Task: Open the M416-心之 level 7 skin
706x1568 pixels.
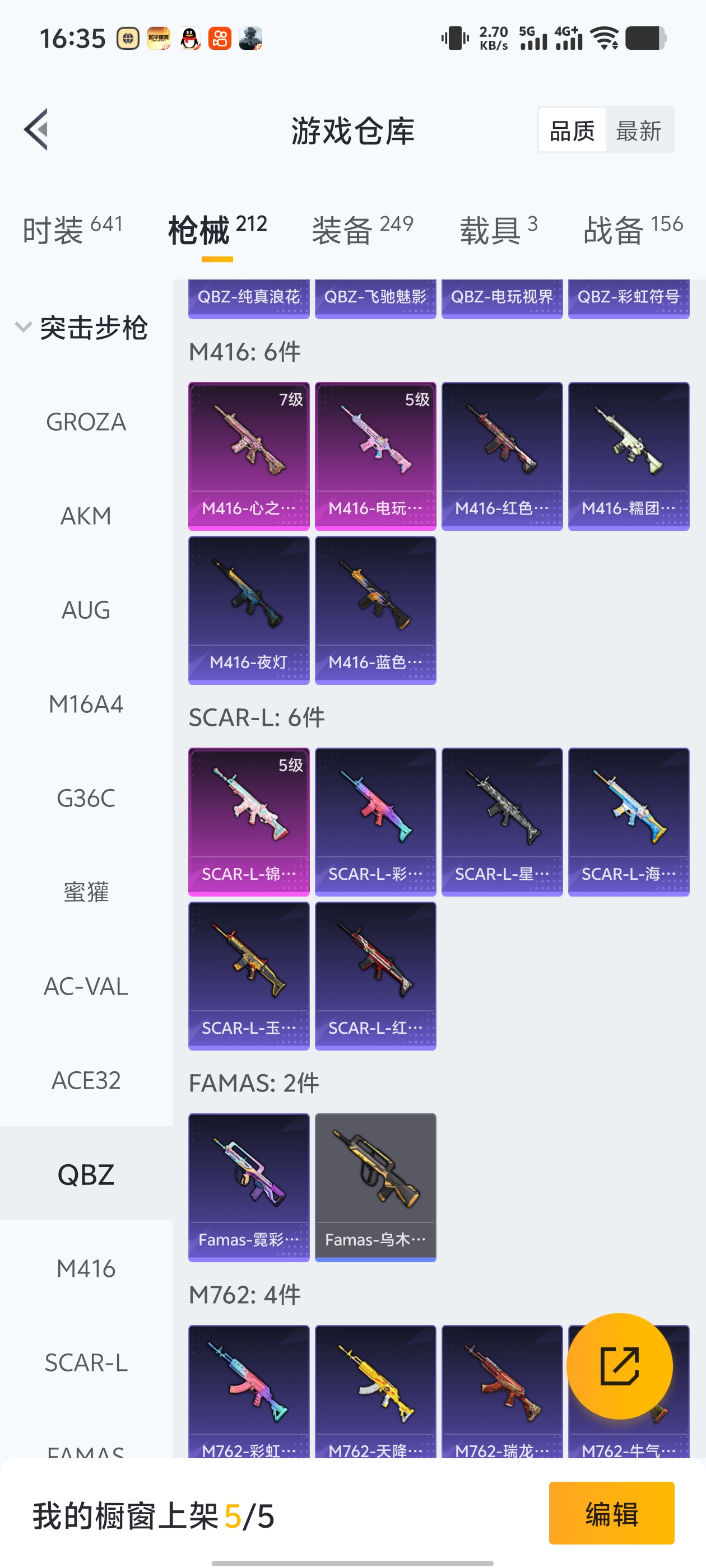Action: [x=249, y=456]
